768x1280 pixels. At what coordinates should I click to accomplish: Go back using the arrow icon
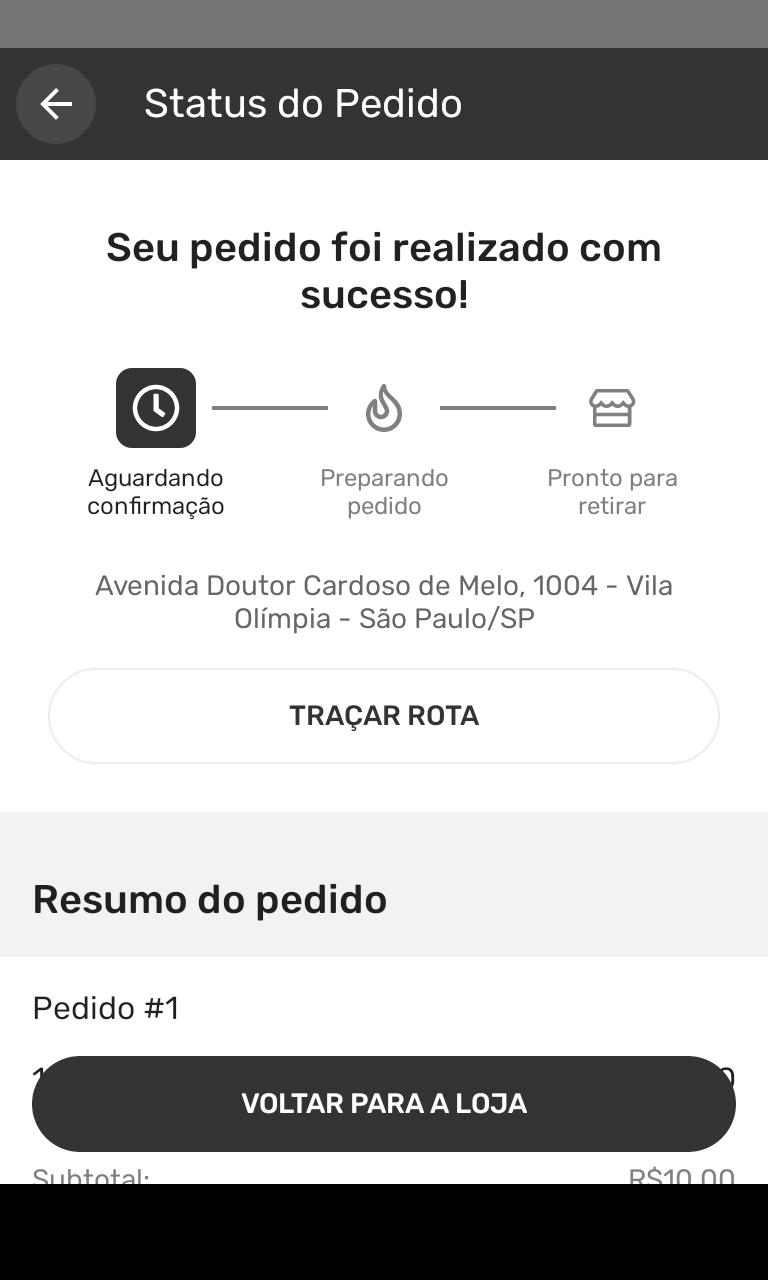pyautogui.click(x=56, y=104)
